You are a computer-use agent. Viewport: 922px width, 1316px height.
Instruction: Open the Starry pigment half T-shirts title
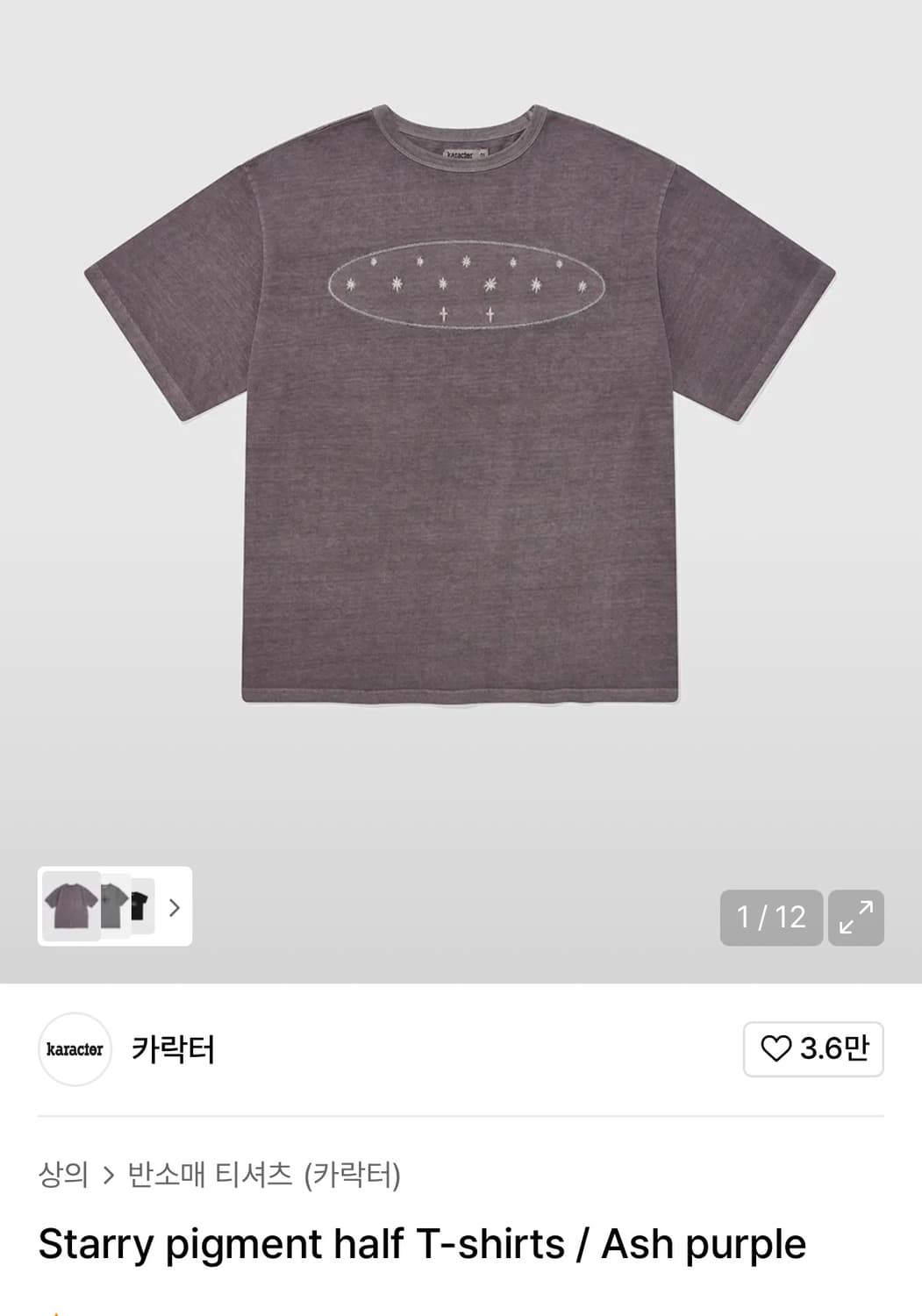[425, 1245]
